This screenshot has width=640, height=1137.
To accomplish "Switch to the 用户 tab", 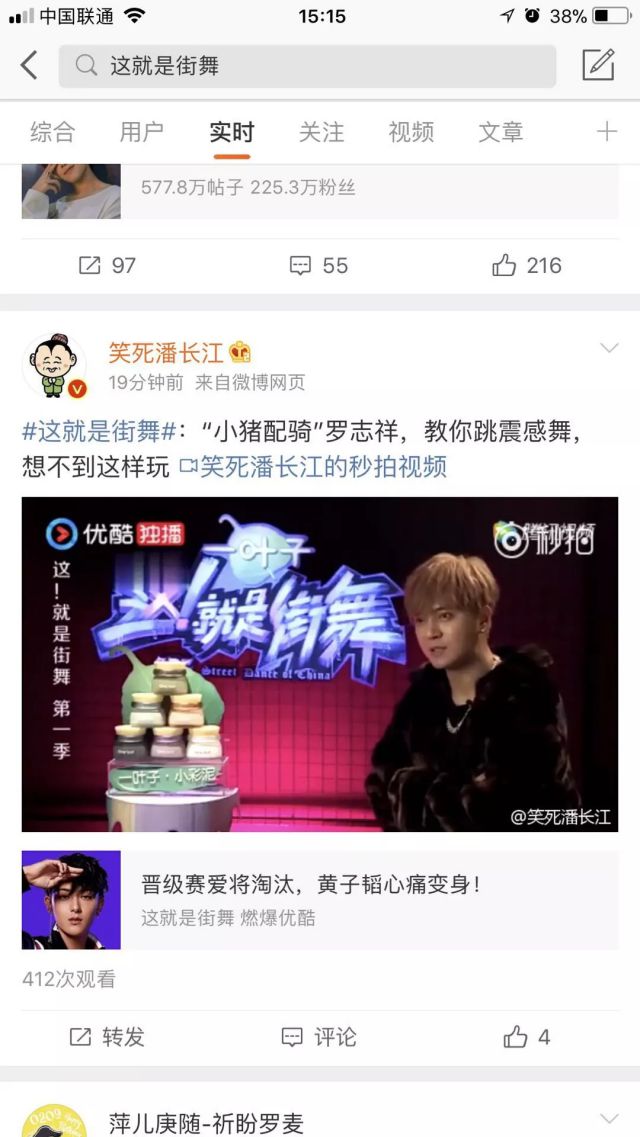I will click(x=141, y=132).
